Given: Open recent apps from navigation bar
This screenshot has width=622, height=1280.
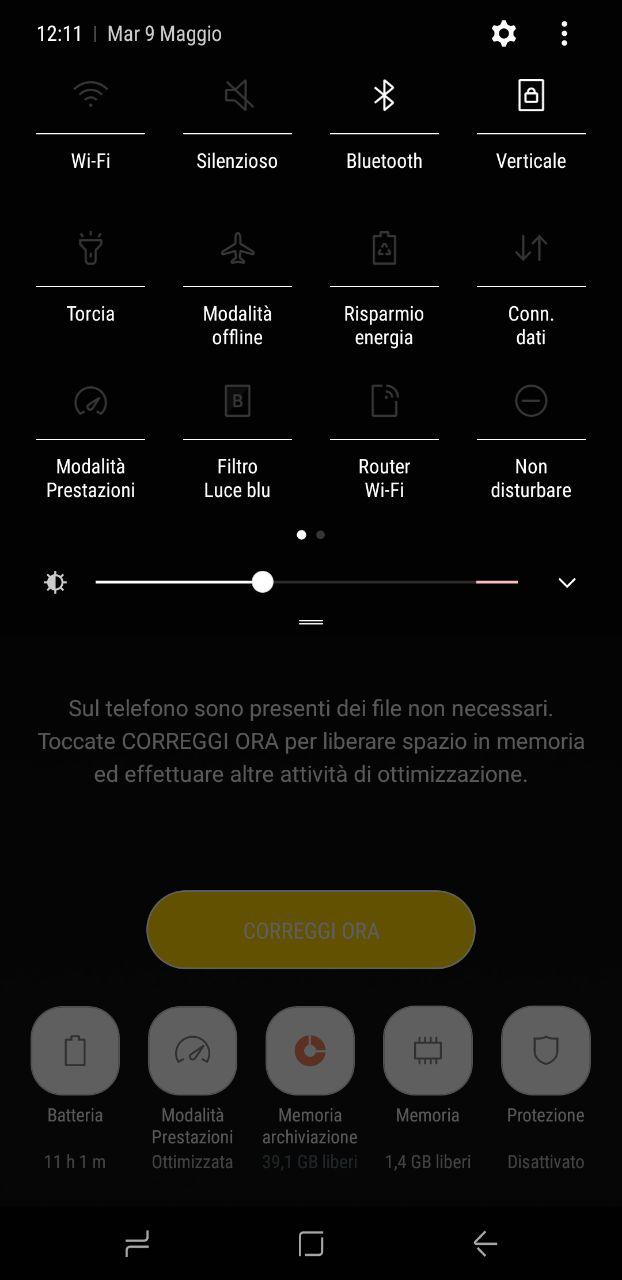Looking at the screenshot, I should click(x=137, y=1243).
